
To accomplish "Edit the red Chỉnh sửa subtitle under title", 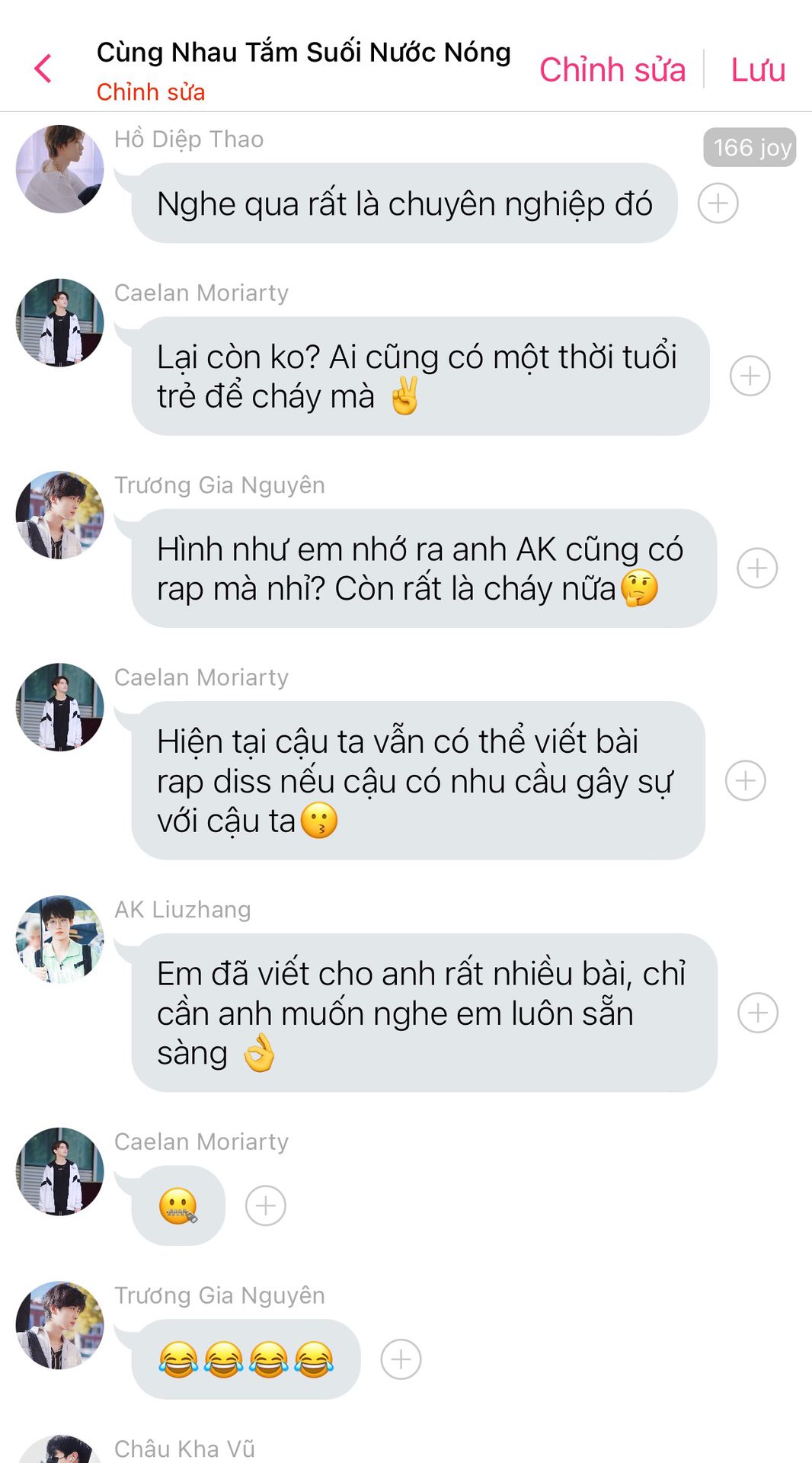I will tap(151, 92).
